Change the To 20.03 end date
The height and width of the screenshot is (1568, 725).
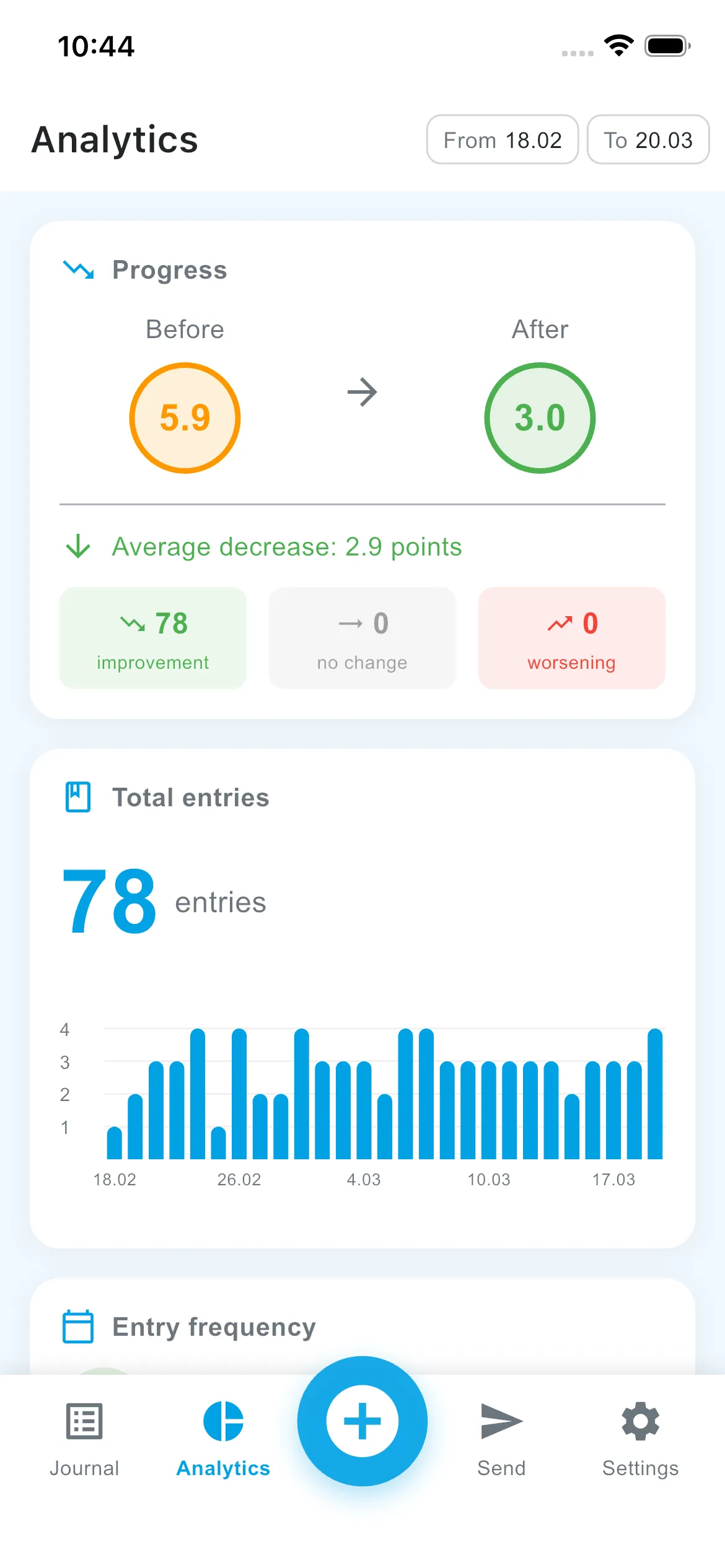click(648, 139)
